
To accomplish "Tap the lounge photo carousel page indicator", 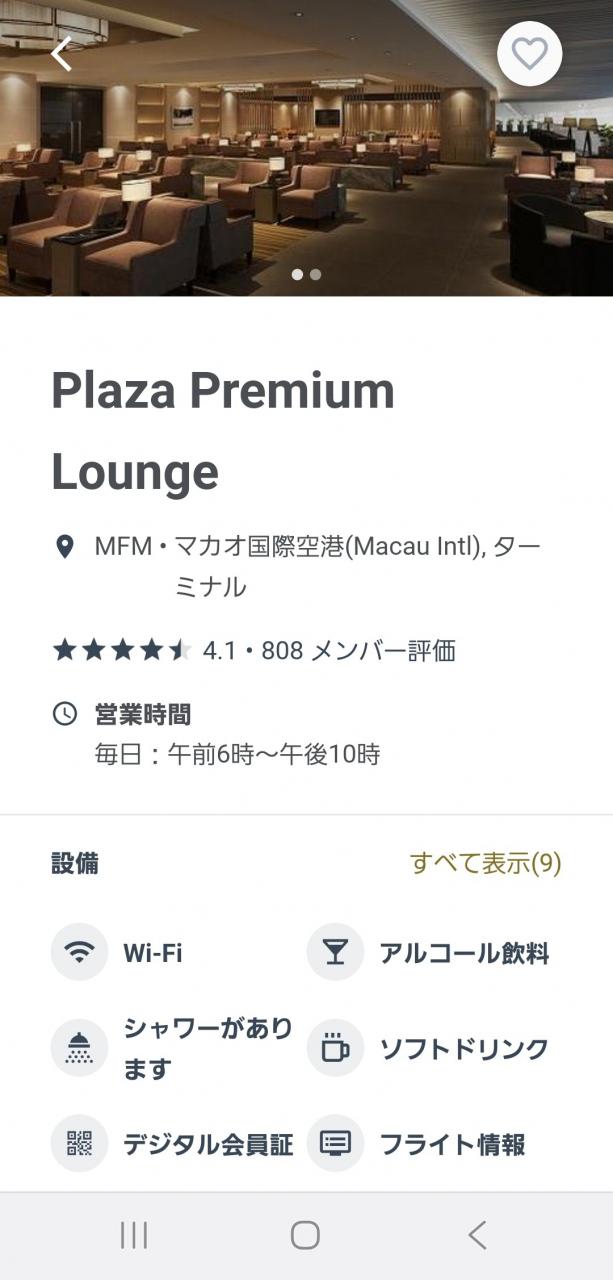I will [306, 274].
